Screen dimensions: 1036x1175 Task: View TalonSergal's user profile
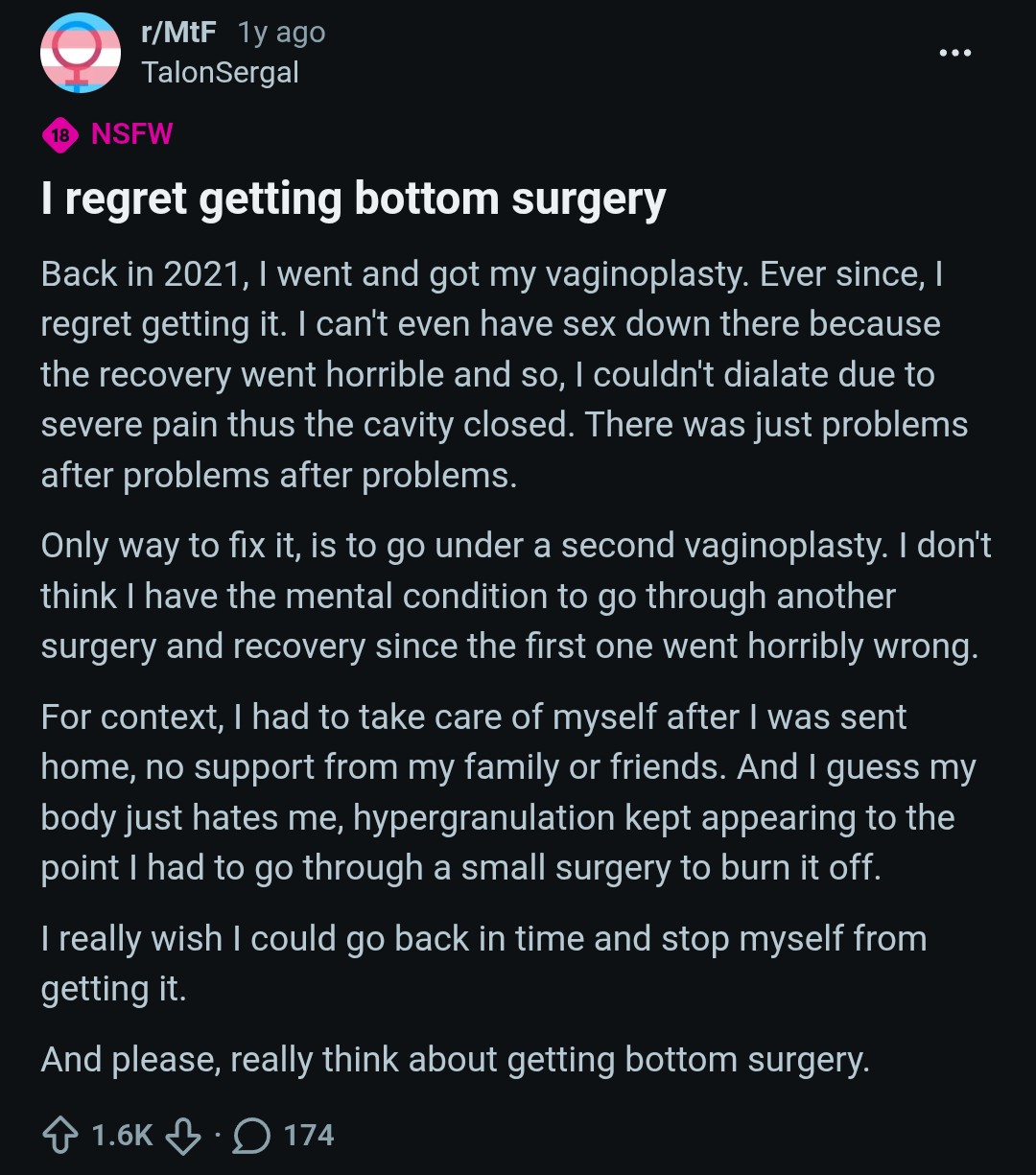(221, 72)
